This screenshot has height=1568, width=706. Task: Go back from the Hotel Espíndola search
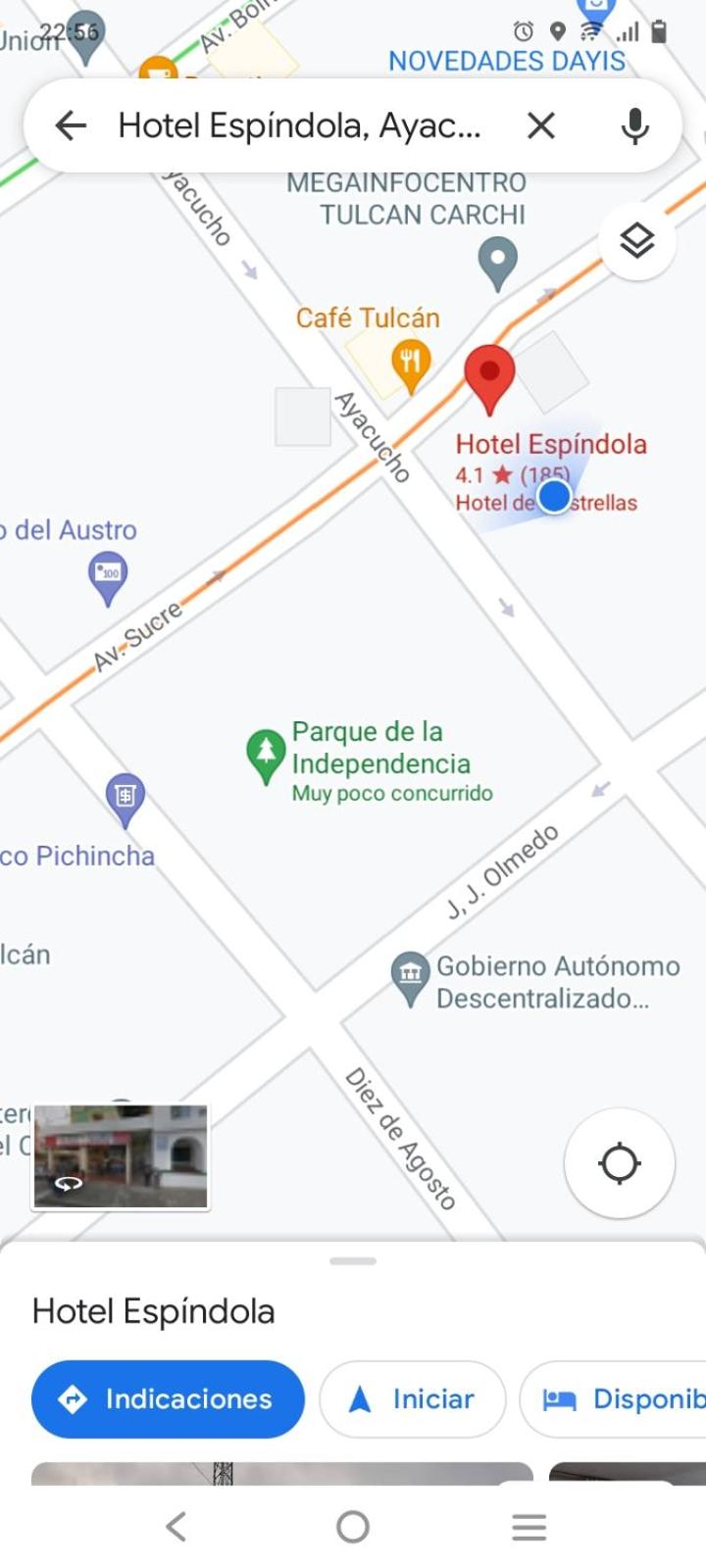pos(71,125)
